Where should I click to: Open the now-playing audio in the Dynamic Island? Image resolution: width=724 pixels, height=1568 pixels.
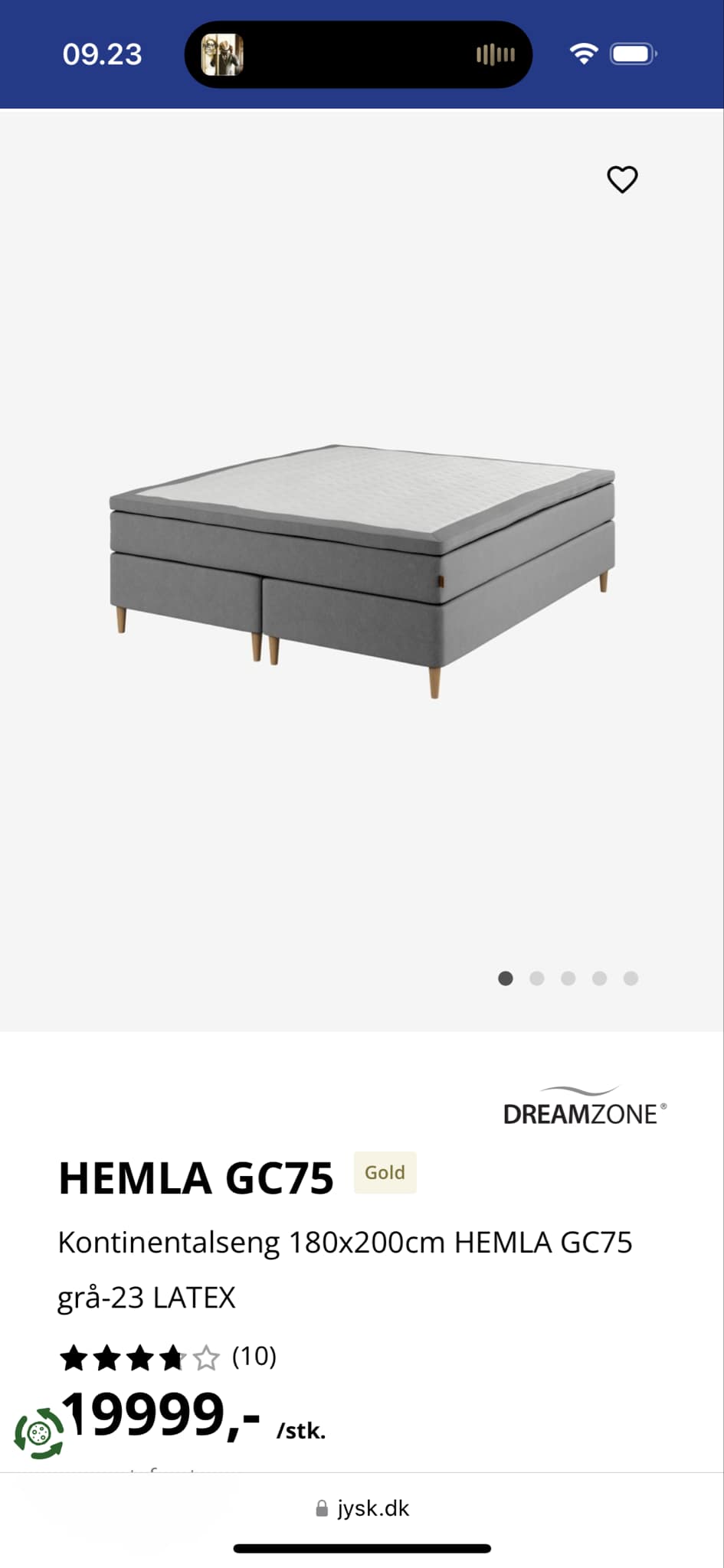tap(358, 54)
